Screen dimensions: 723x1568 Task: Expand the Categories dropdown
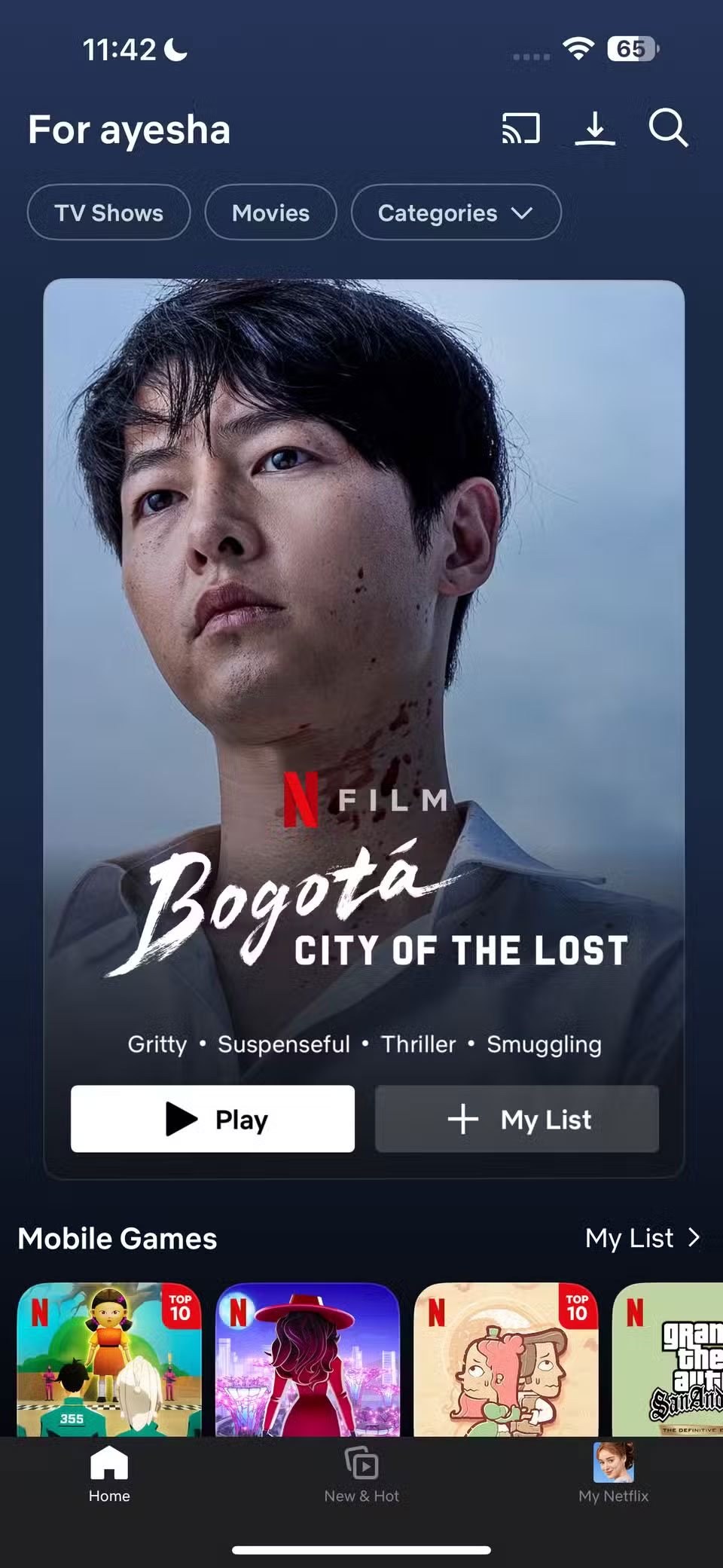456,212
